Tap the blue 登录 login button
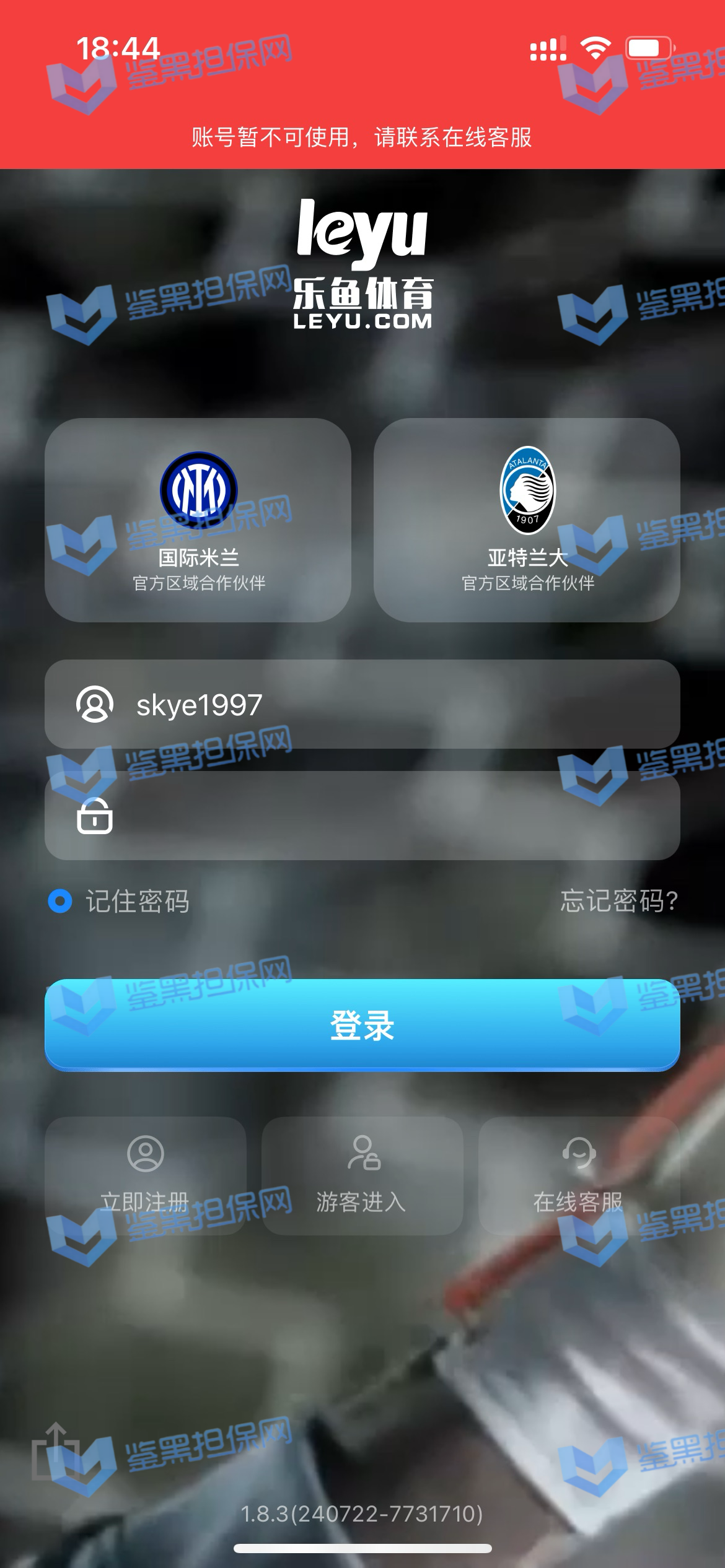The height and width of the screenshot is (1568, 725). [362, 1025]
